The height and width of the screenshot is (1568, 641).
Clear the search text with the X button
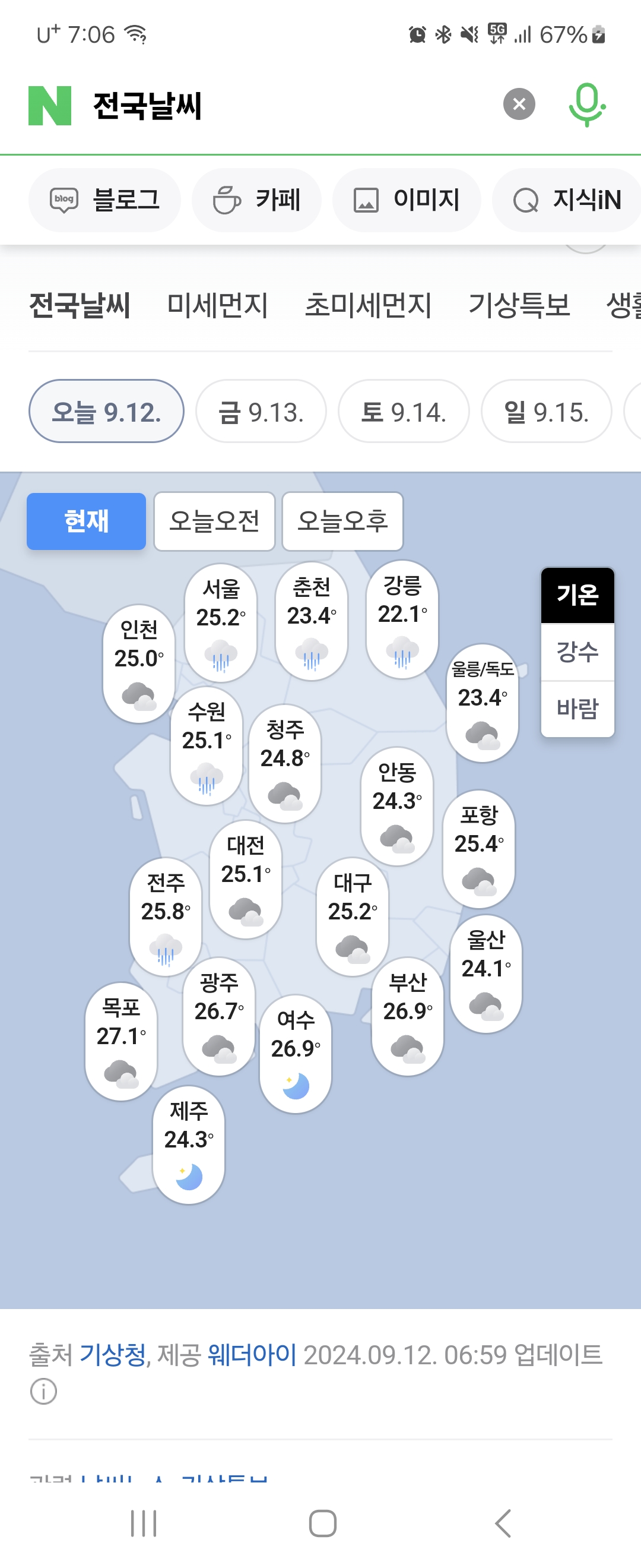[519, 104]
